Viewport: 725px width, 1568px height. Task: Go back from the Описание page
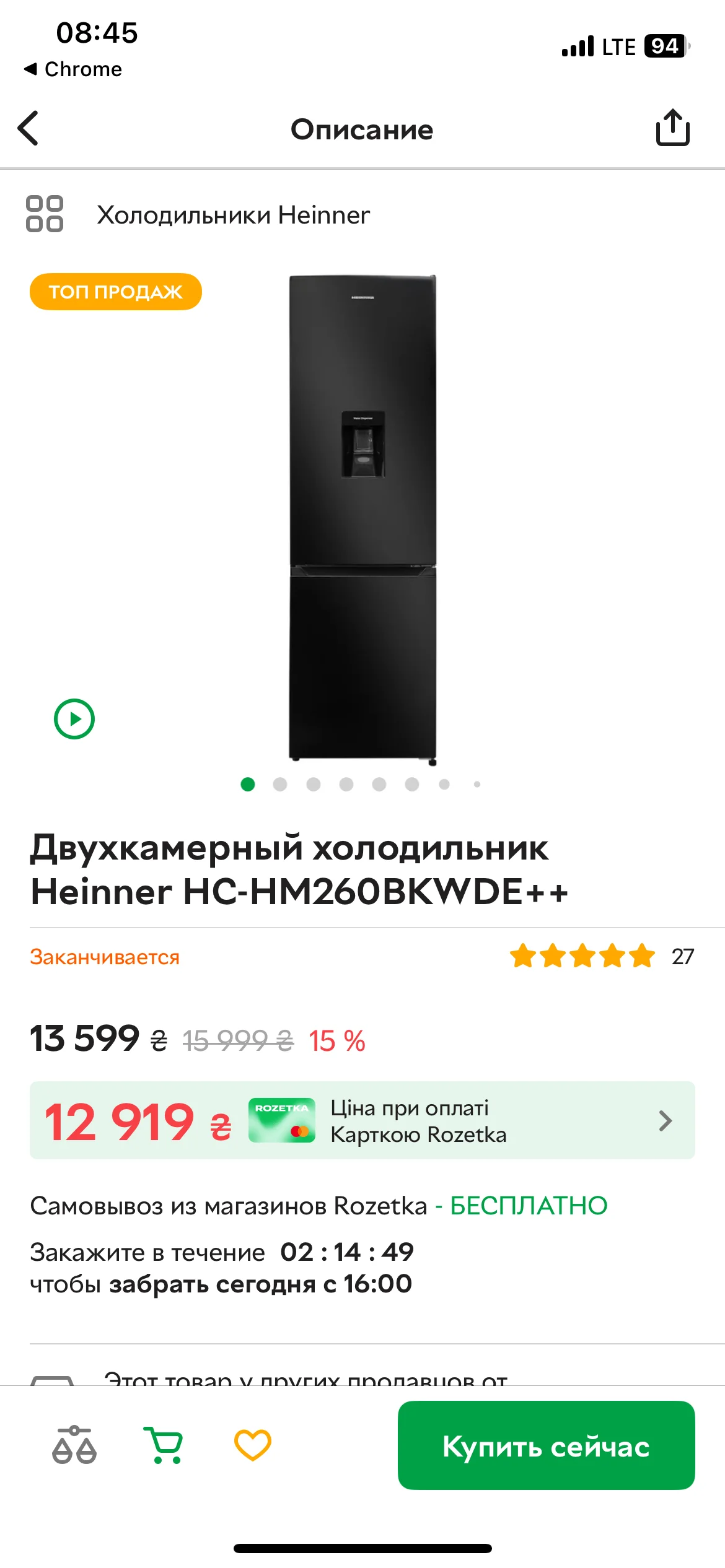[x=29, y=128]
